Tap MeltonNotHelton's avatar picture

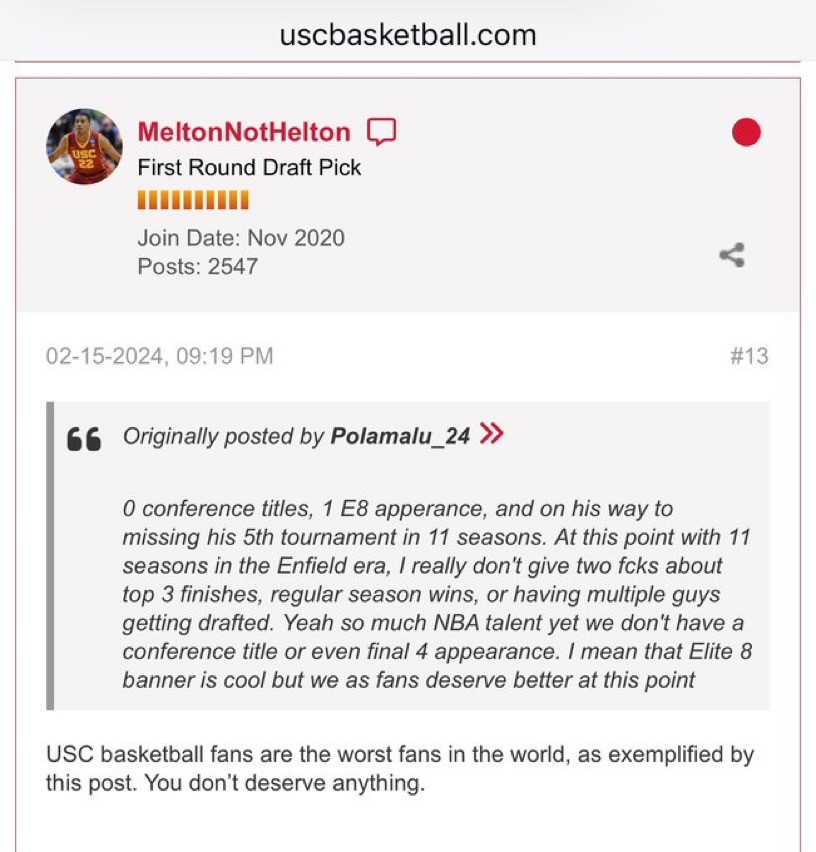84,146
